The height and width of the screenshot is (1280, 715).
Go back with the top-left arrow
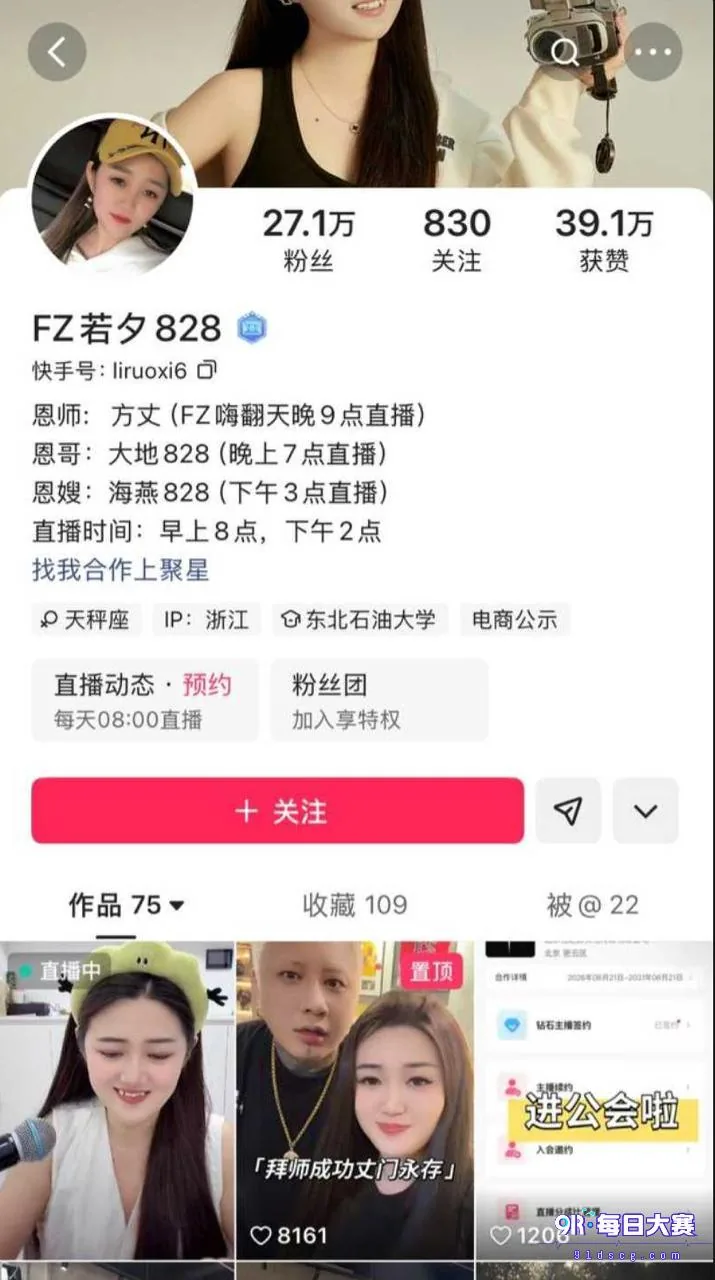(x=57, y=52)
